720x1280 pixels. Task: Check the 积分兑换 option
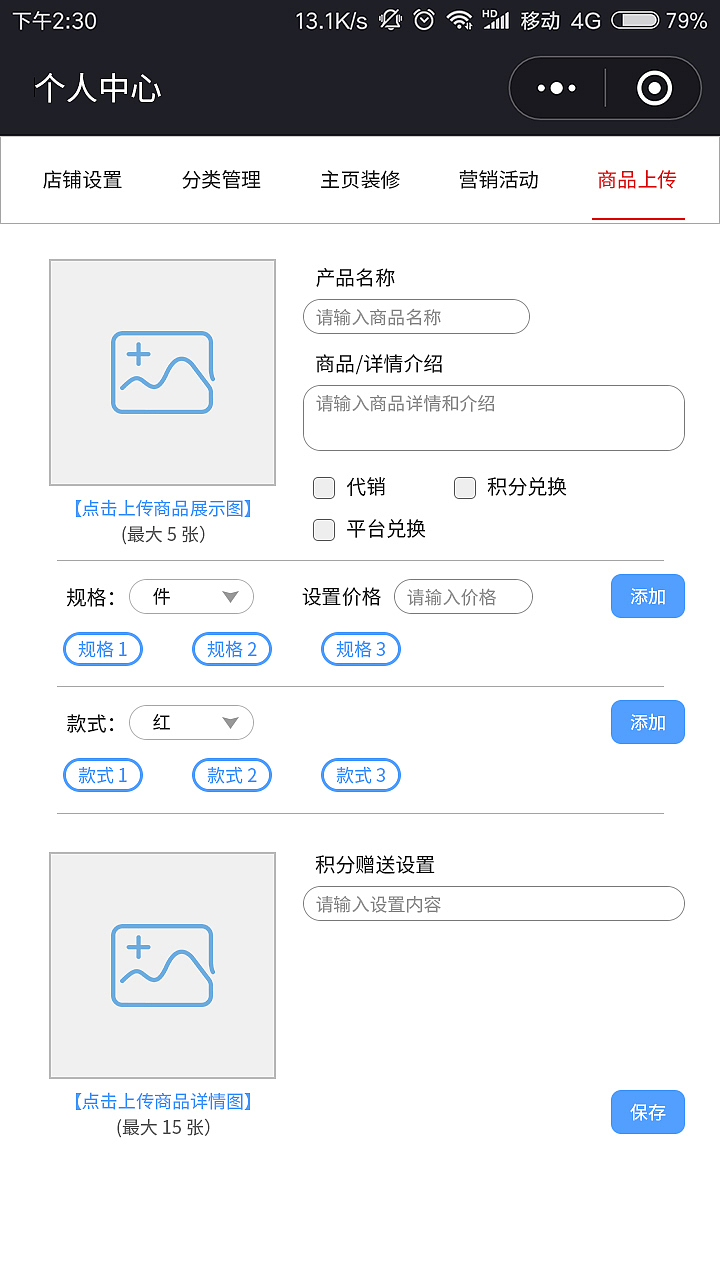(464, 487)
